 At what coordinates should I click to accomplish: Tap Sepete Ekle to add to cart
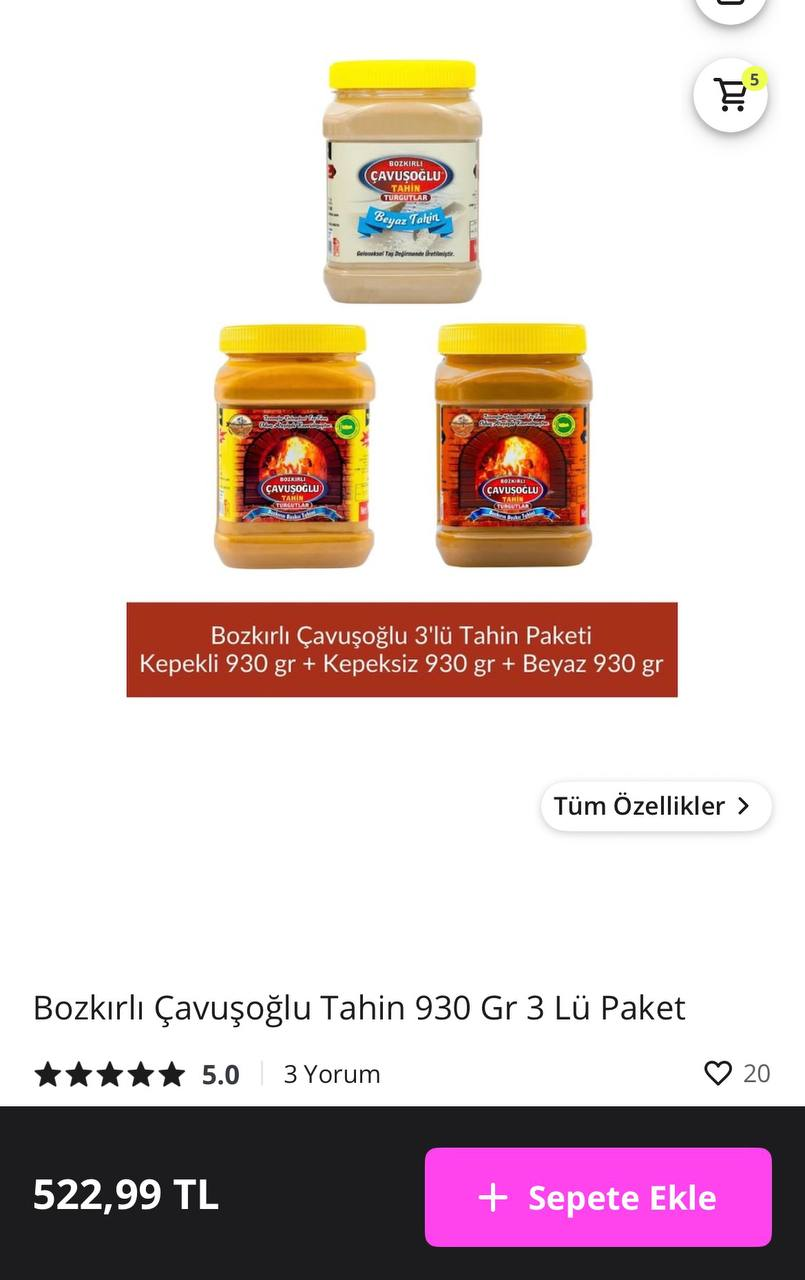[598, 1197]
